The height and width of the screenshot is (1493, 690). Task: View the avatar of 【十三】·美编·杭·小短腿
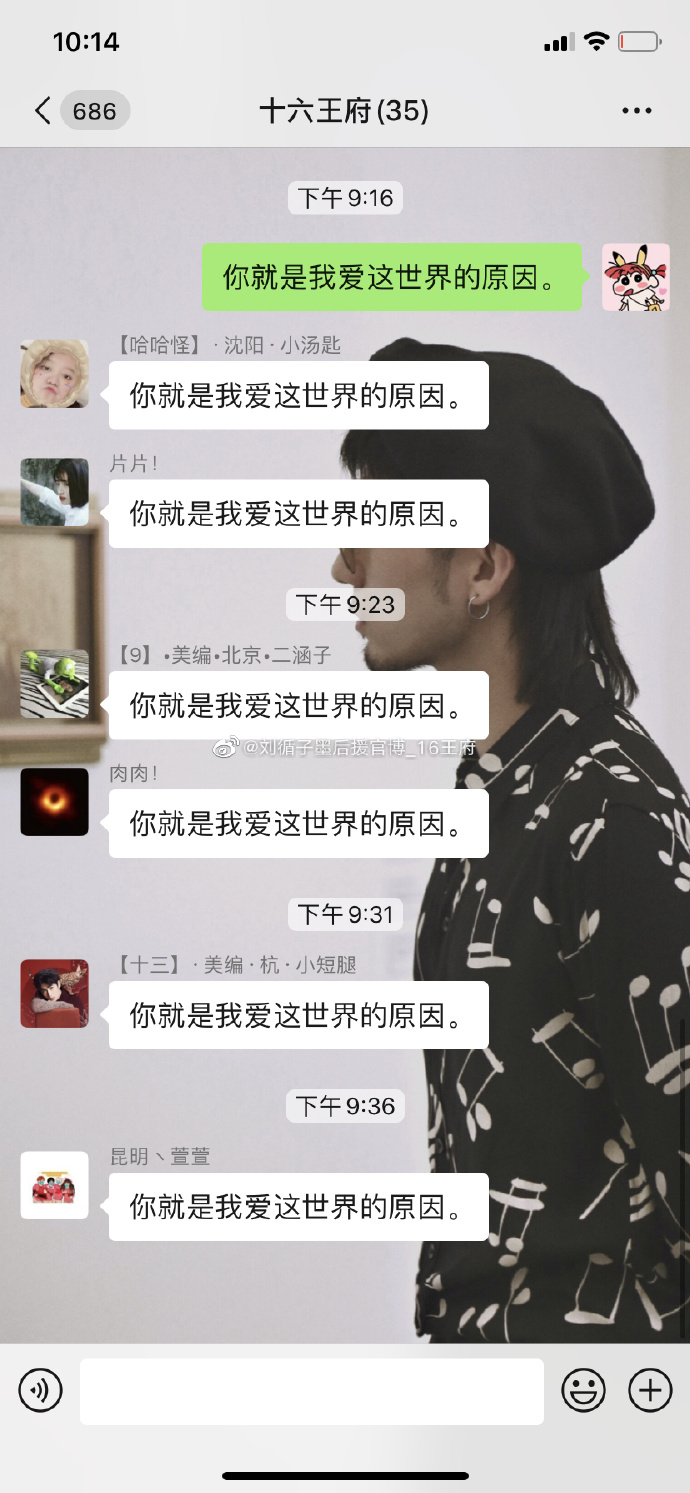pyautogui.click(x=55, y=994)
